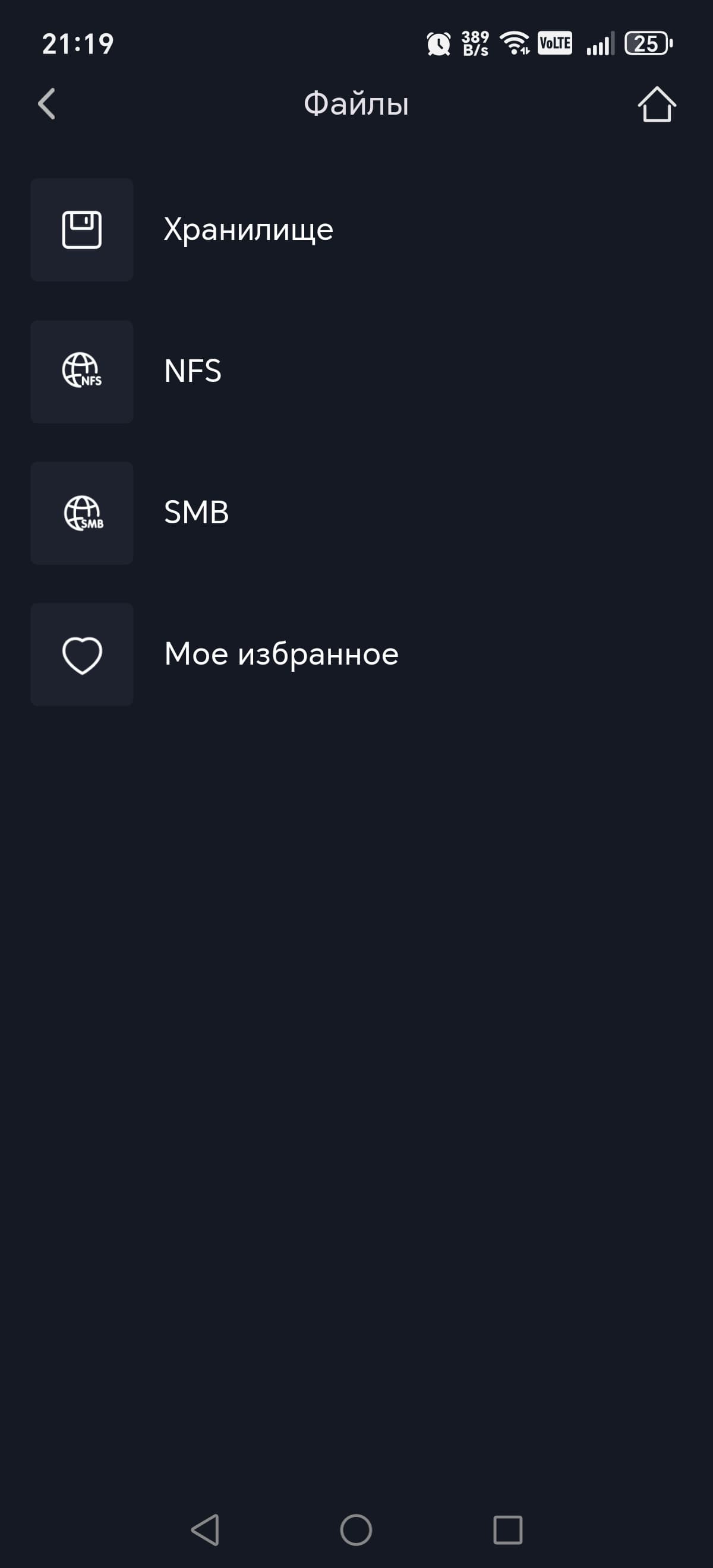
Task: Tap the system recent apps button
Action: coord(507,1529)
